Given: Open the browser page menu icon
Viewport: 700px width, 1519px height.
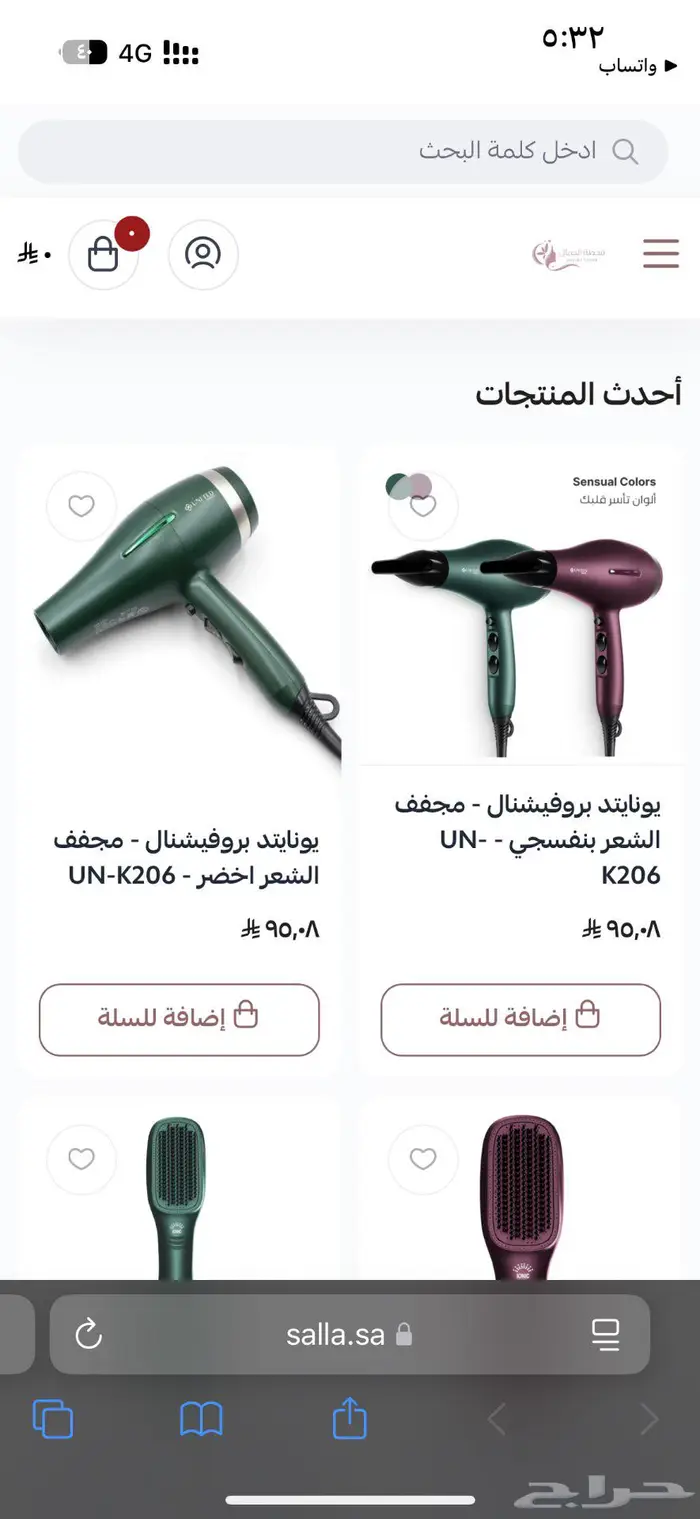Looking at the screenshot, I should [605, 1333].
